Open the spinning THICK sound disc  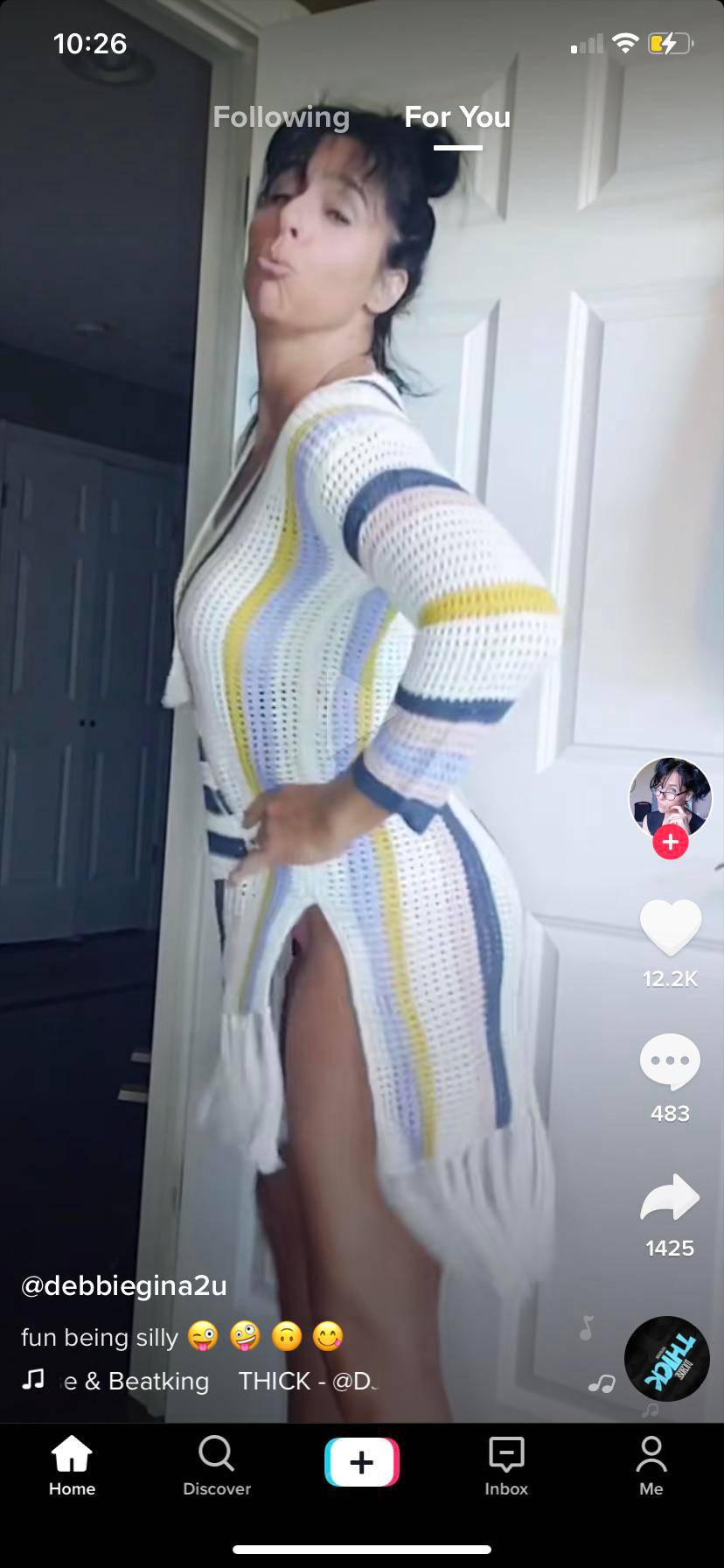[x=666, y=1359]
